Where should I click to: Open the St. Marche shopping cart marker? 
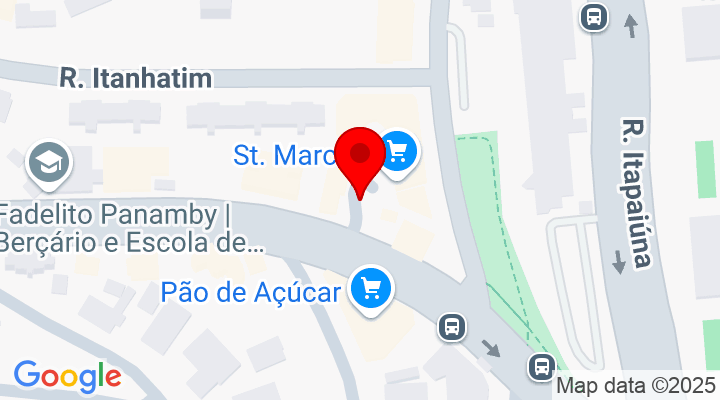point(398,152)
